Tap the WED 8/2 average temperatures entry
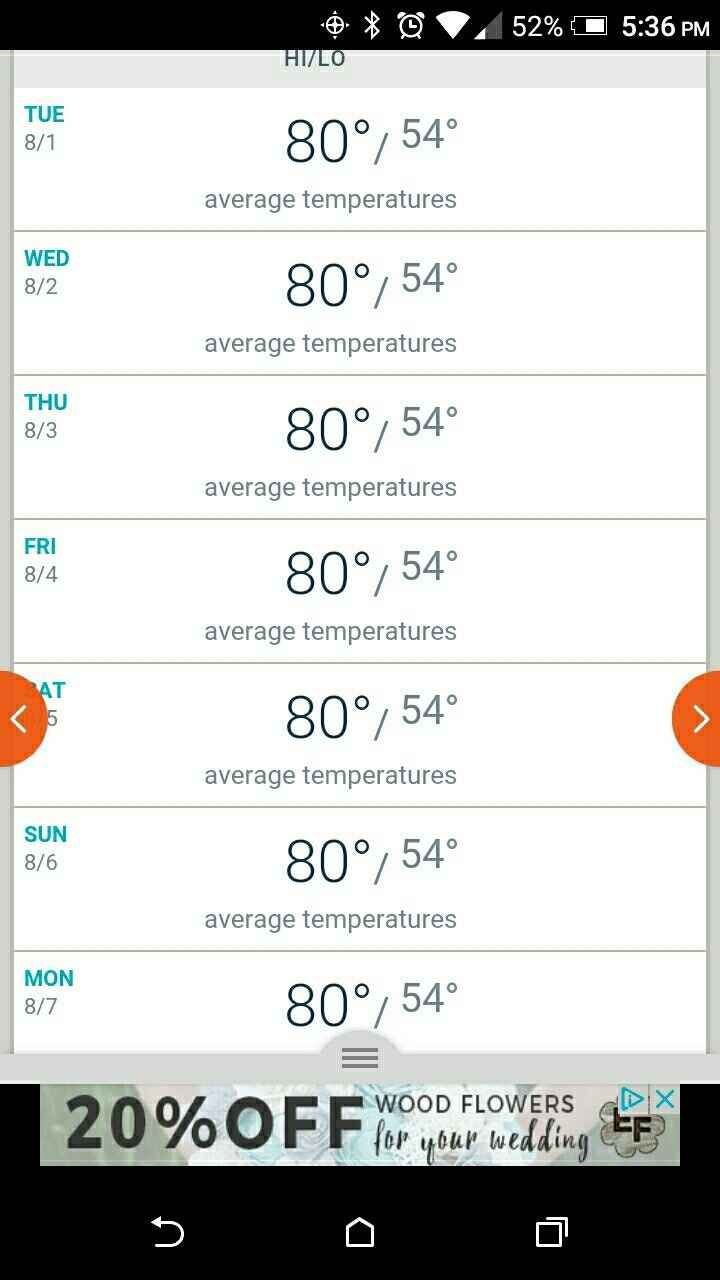Image resolution: width=720 pixels, height=1280 pixels. pyautogui.click(x=330, y=342)
